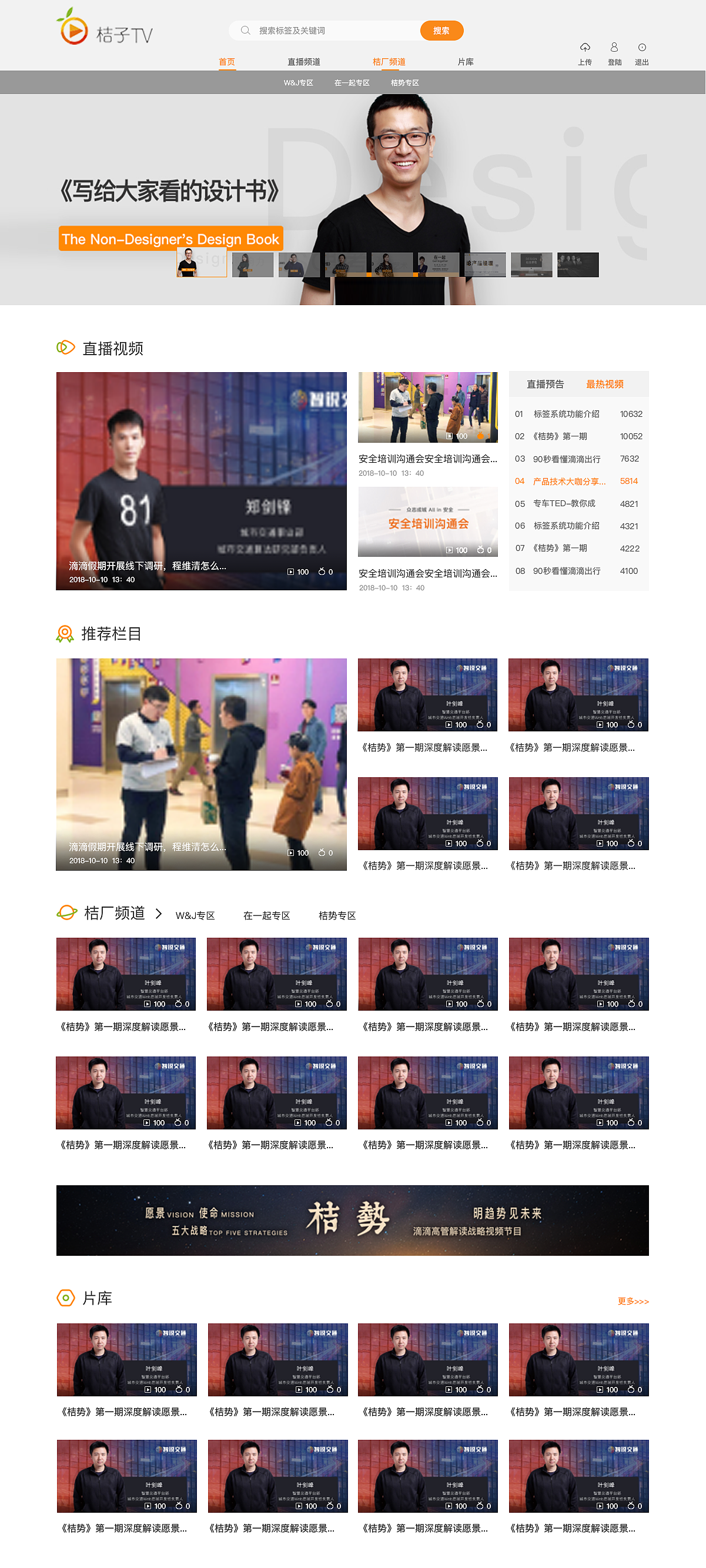Toggle the 最热视频 list view
The height and width of the screenshot is (1568, 706).
tap(605, 384)
